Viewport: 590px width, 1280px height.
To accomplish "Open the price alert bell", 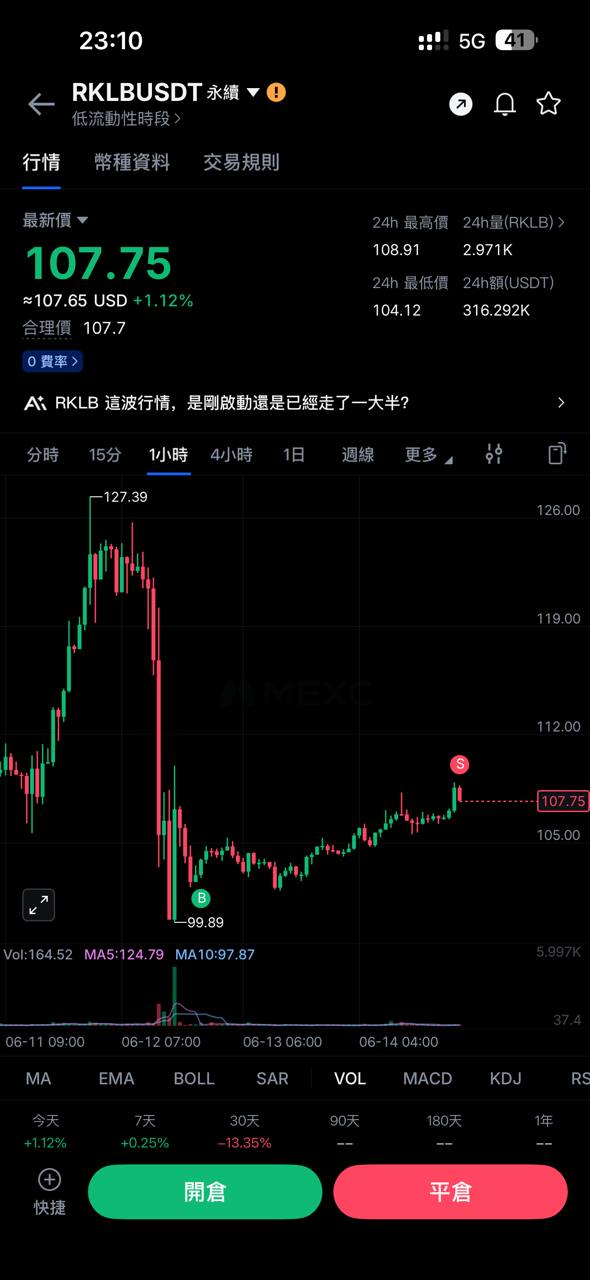I will [505, 104].
